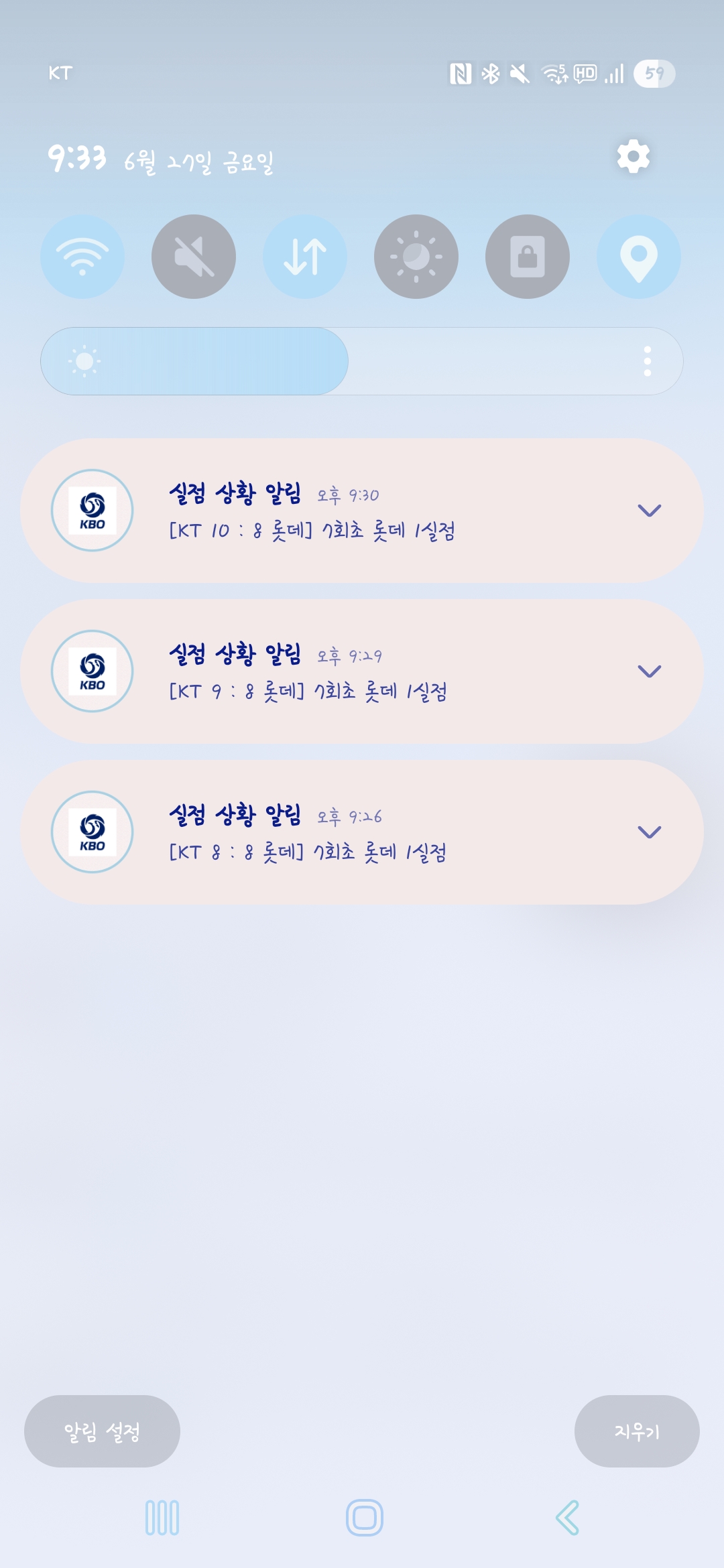The image size is (724, 1568).
Task: Open brightness more options dots
Action: (648, 361)
